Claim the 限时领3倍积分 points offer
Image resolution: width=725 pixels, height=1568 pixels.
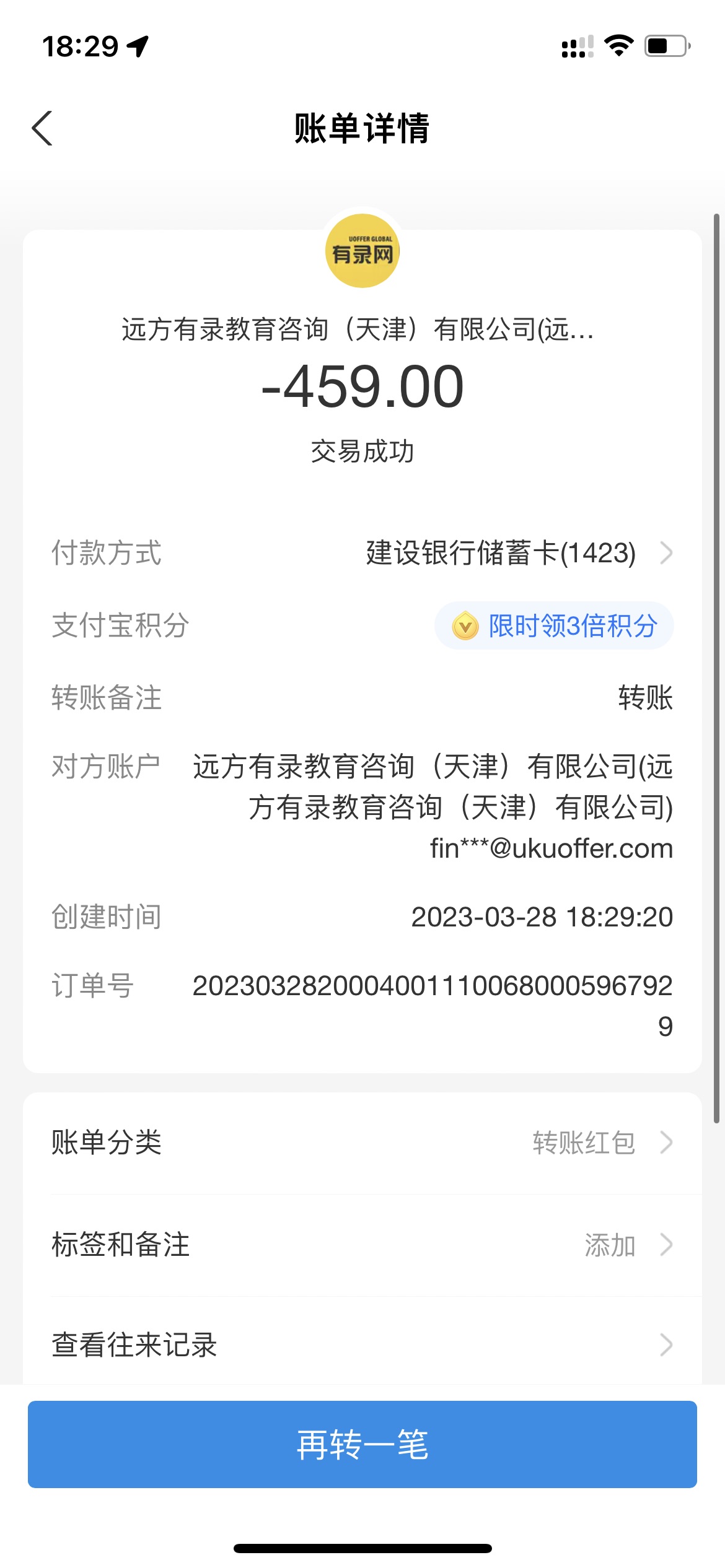tap(554, 625)
